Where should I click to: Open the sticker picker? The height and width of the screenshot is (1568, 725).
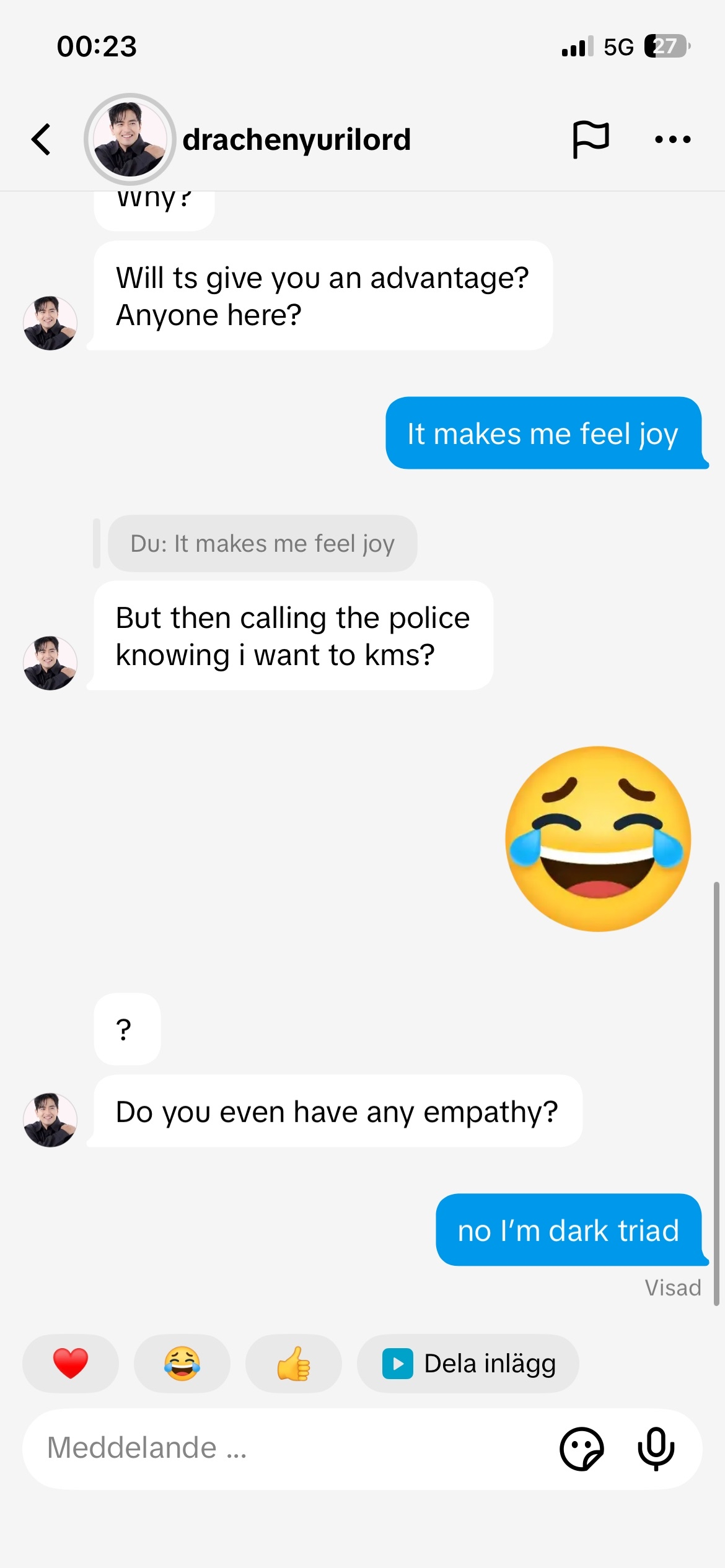pos(581,1448)
